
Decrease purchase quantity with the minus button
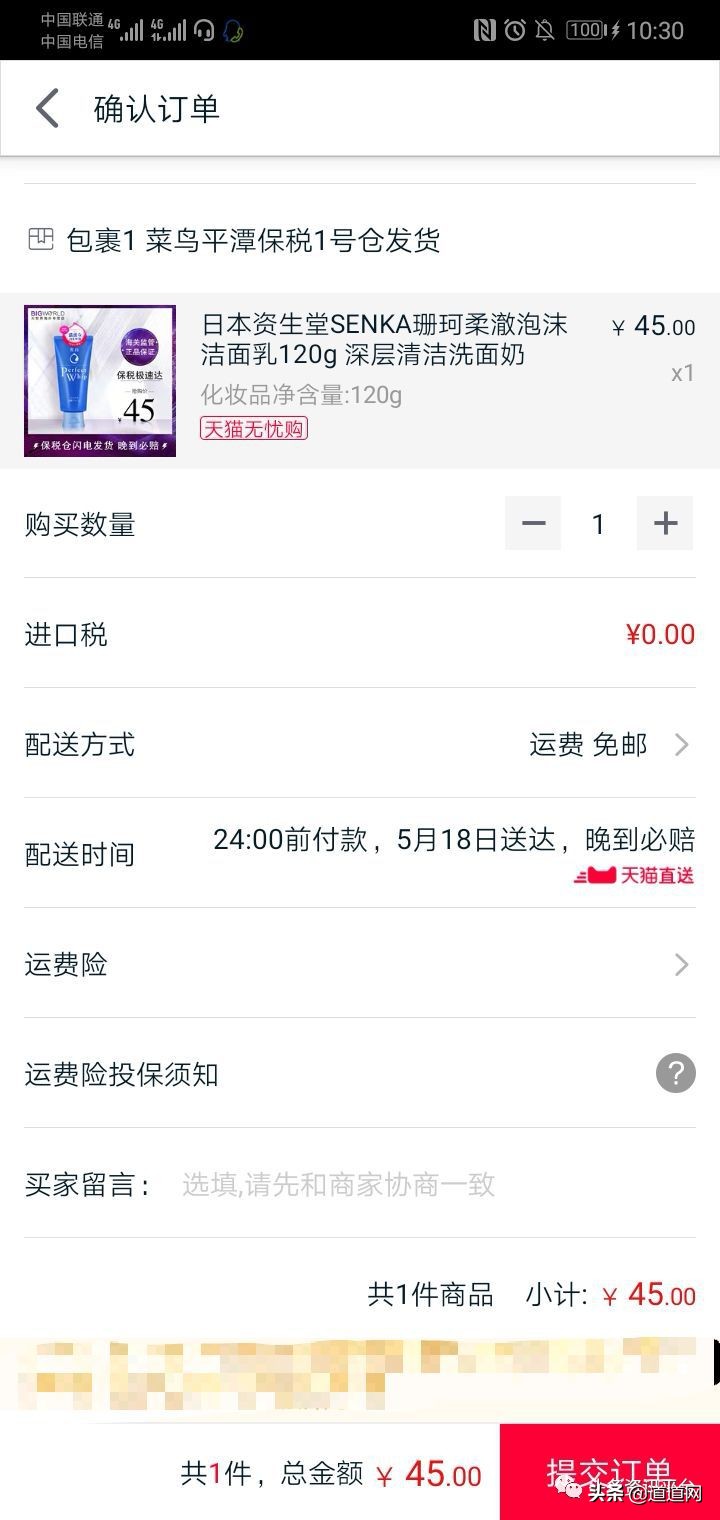[533, 523]
